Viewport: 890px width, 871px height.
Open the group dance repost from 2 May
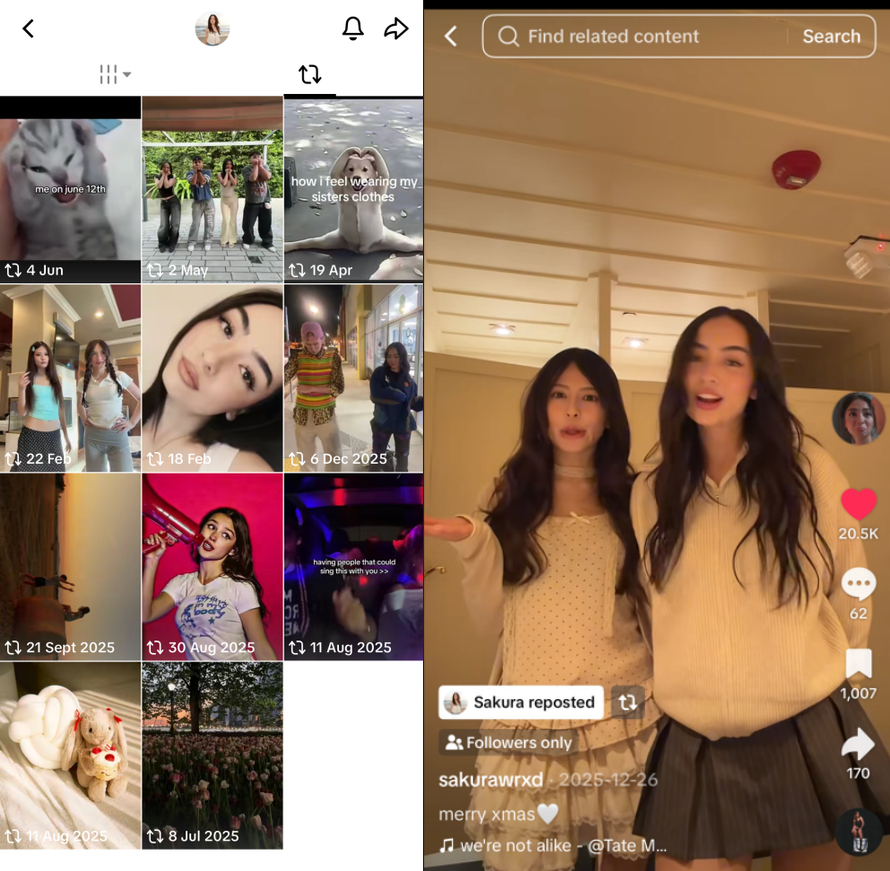[x=212, y=190]
